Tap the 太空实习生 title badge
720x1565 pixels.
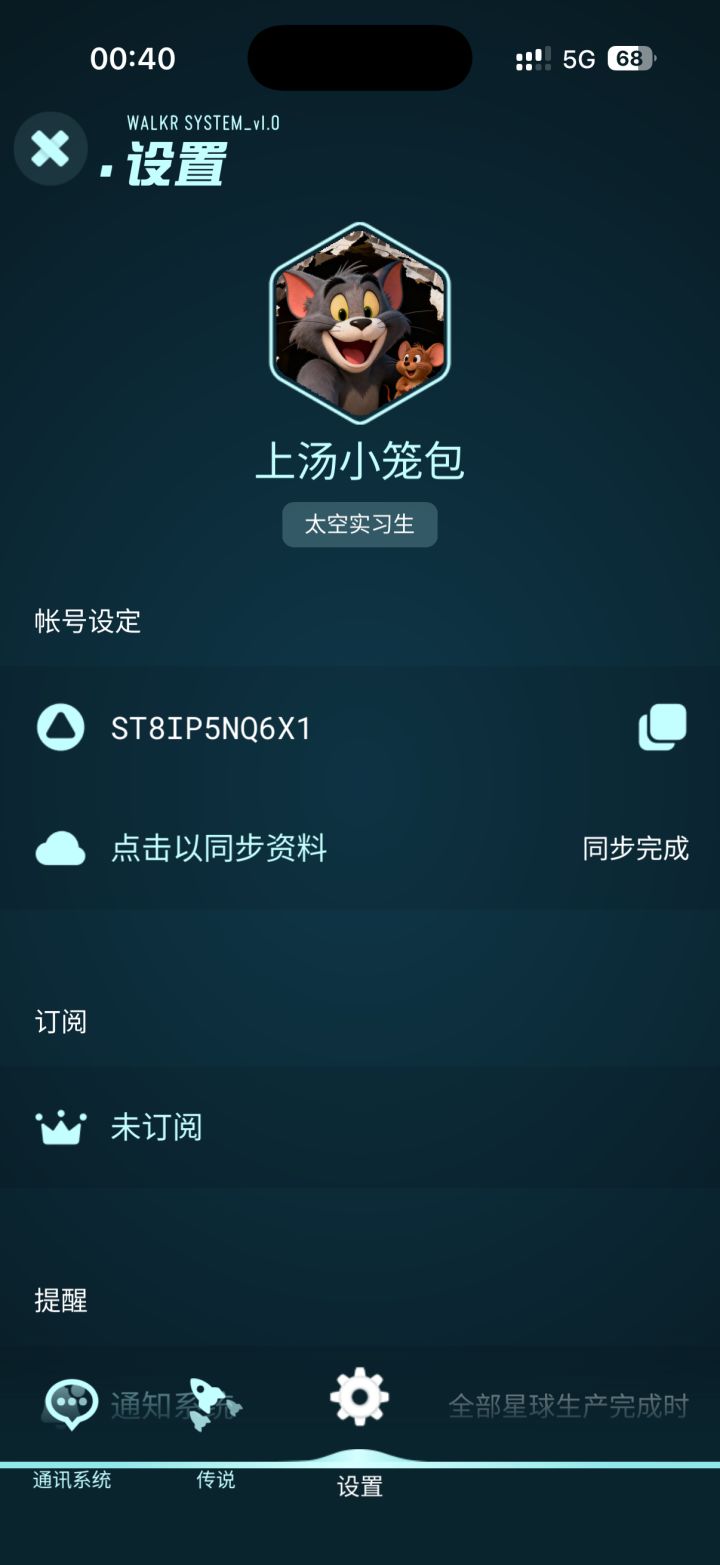tap(359, 524)
